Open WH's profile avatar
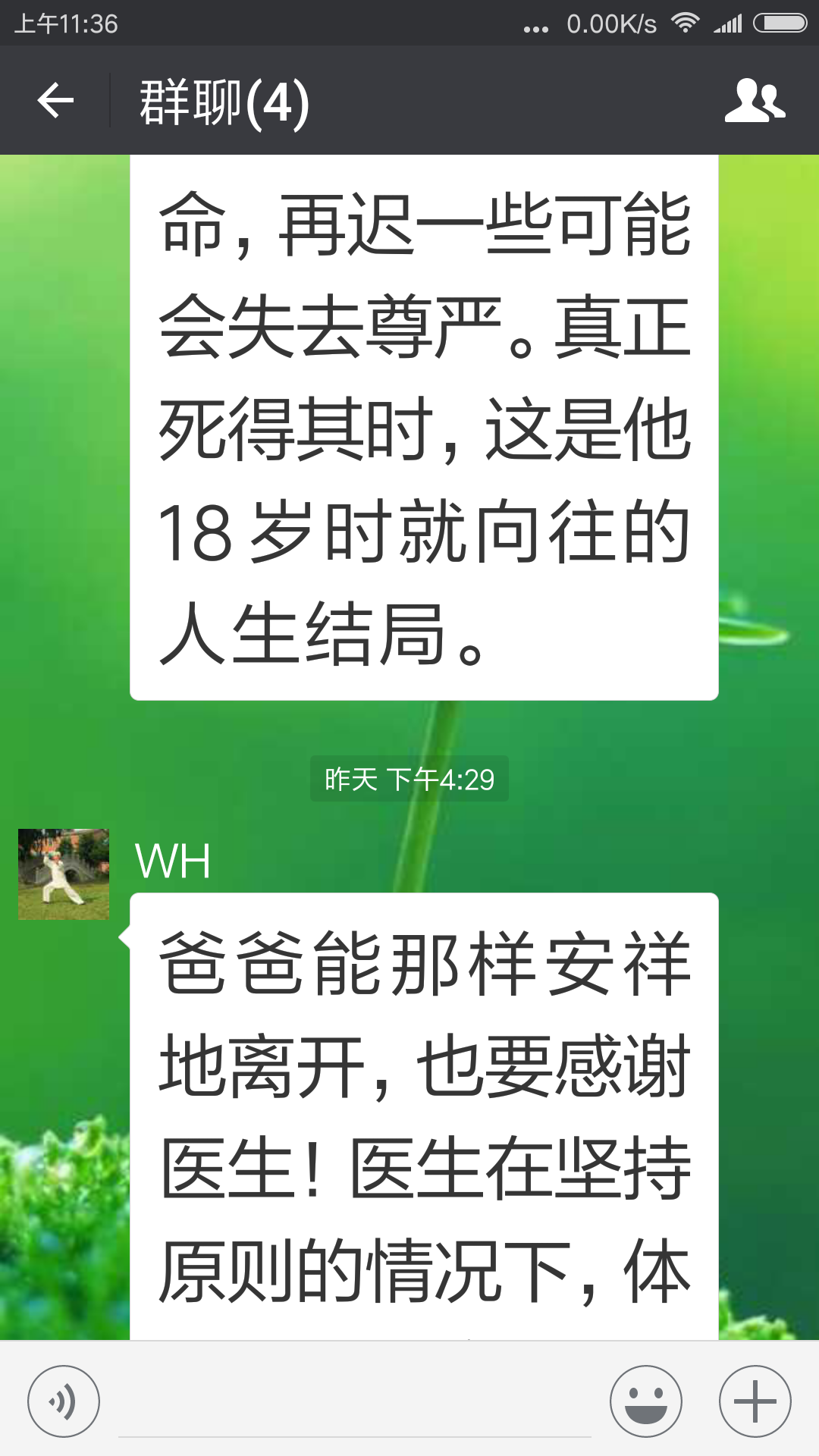The image size is (819, 1456). [x=64, y=874]
